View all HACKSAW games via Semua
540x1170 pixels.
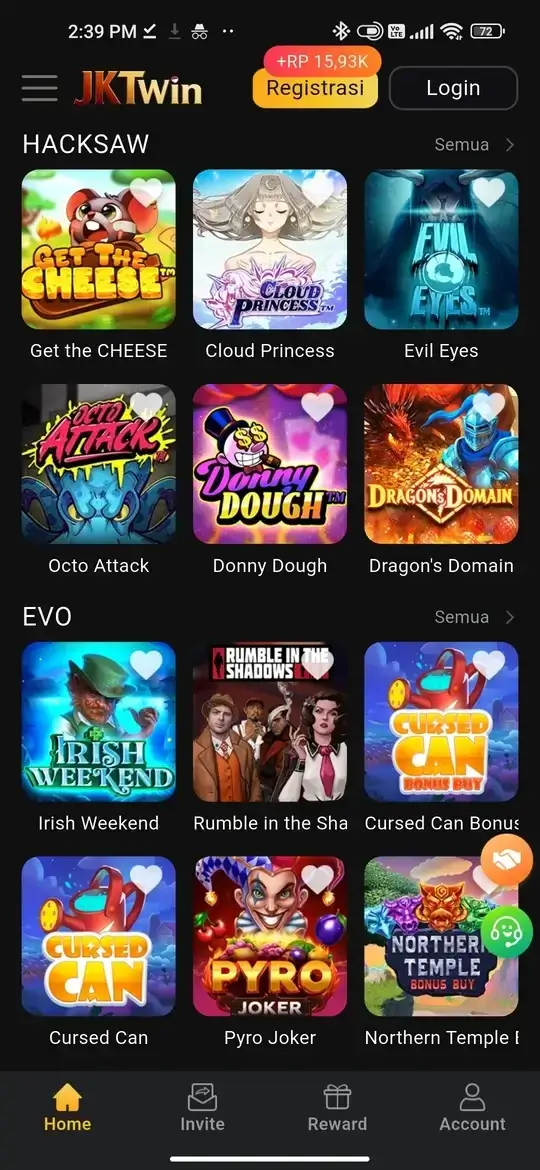tap(474, 145)
